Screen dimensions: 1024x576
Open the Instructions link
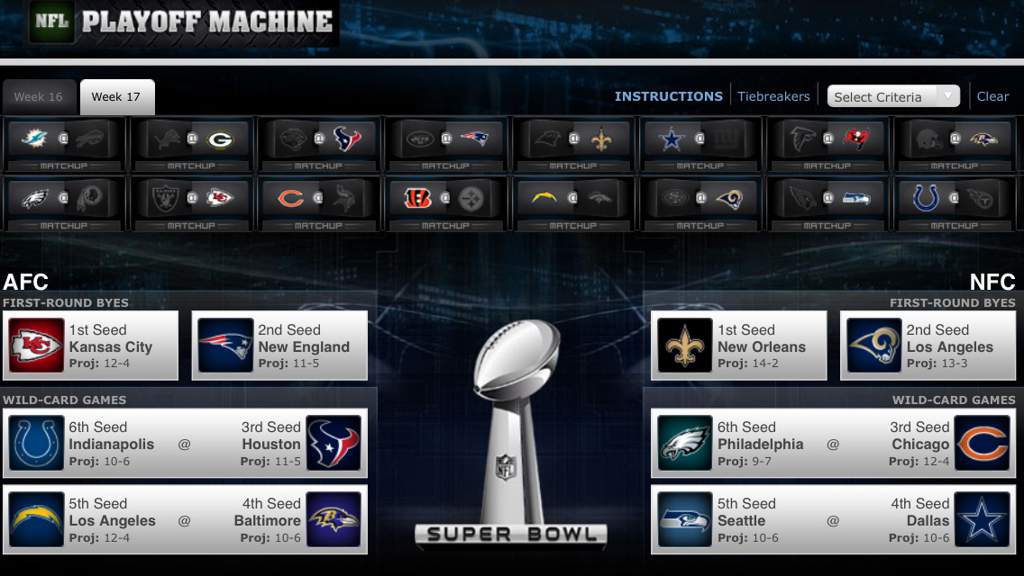(668, 96)
